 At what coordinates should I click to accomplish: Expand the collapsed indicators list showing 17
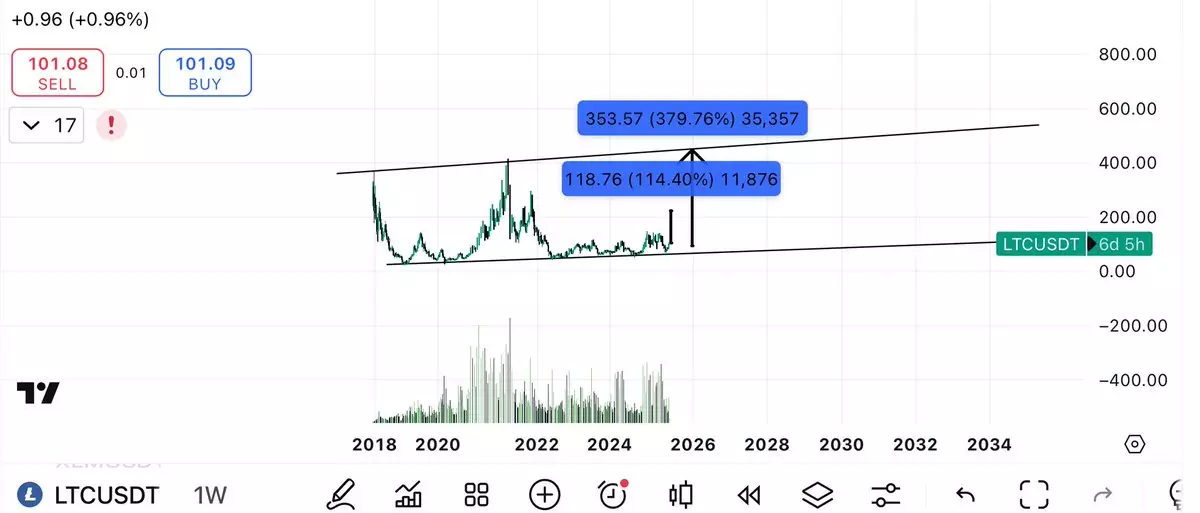click(x=49, y=126)
